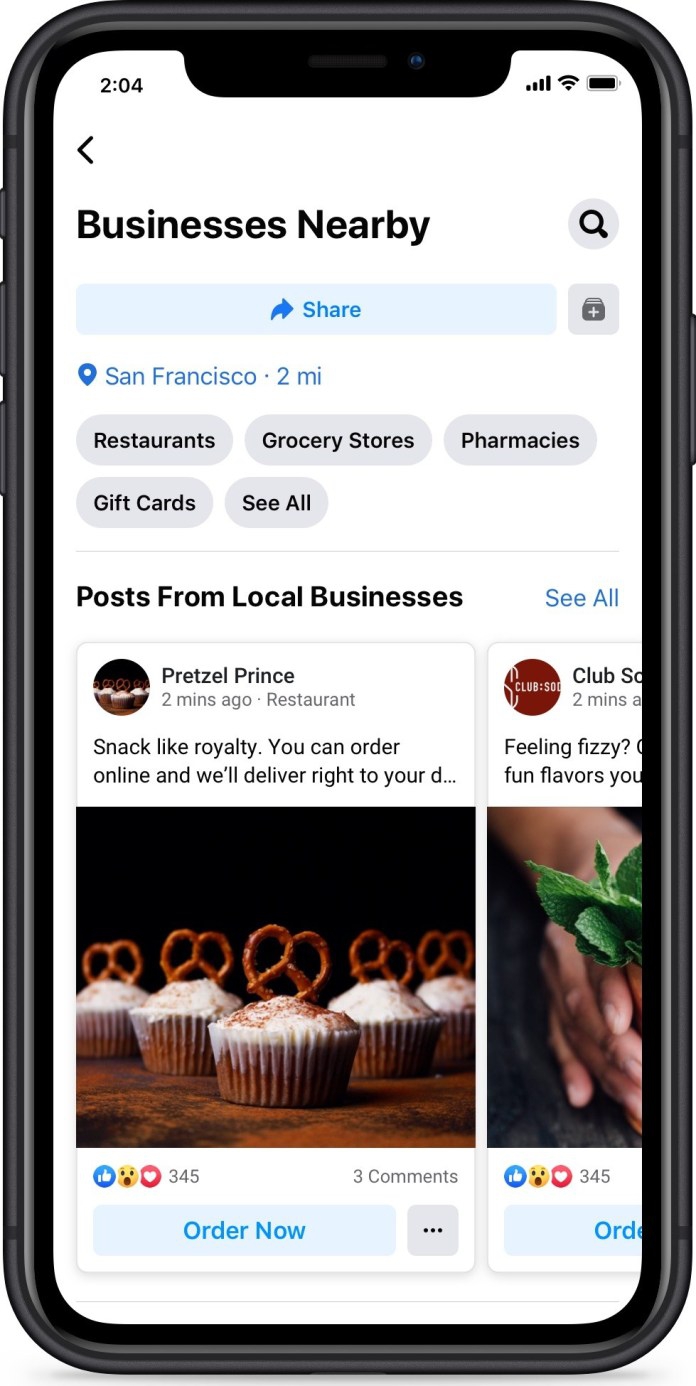Open the Pretzel Prince cupcake photo
Viewport: 696px width, 1386px height.
pyautogui.click(x=276, y=977)
